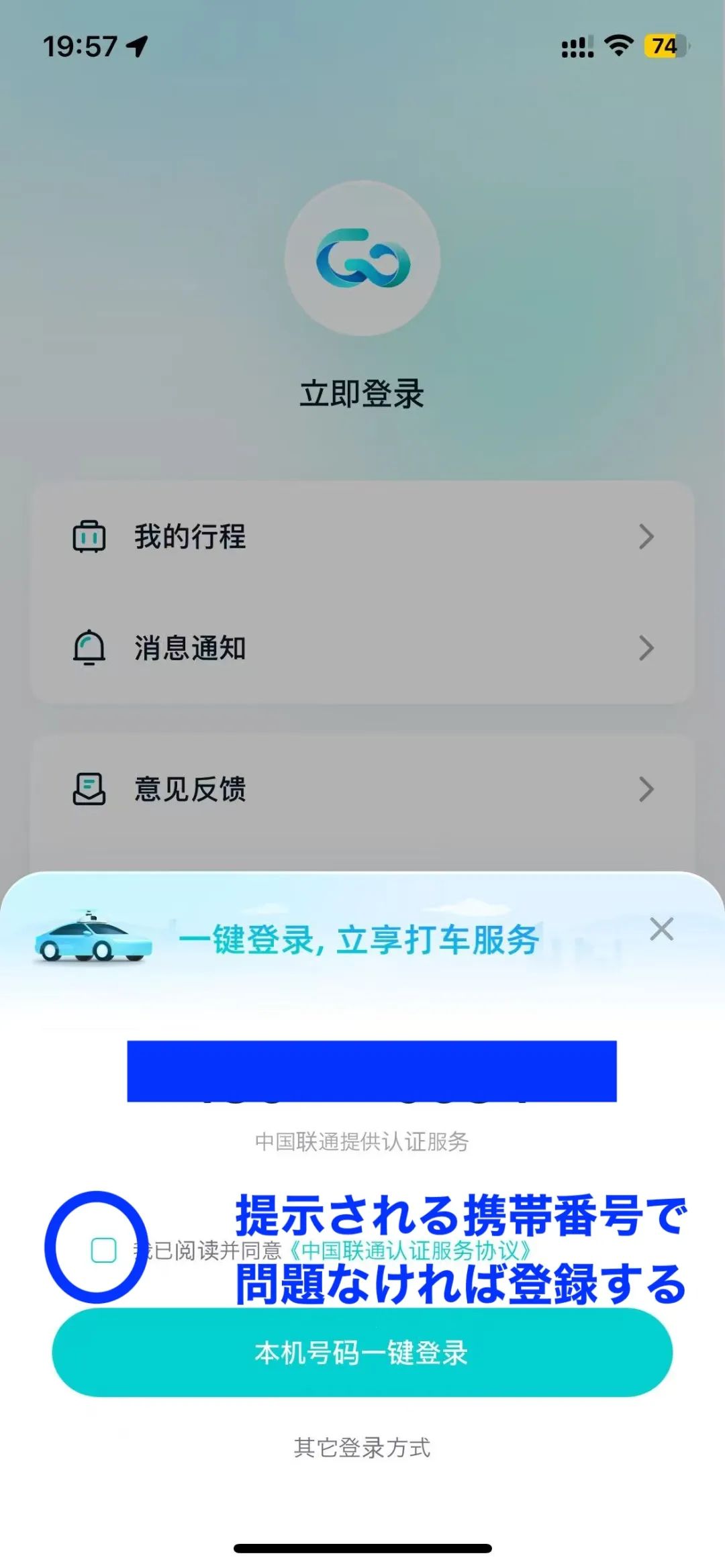Close the one-tap login sheet

[661, 929]
